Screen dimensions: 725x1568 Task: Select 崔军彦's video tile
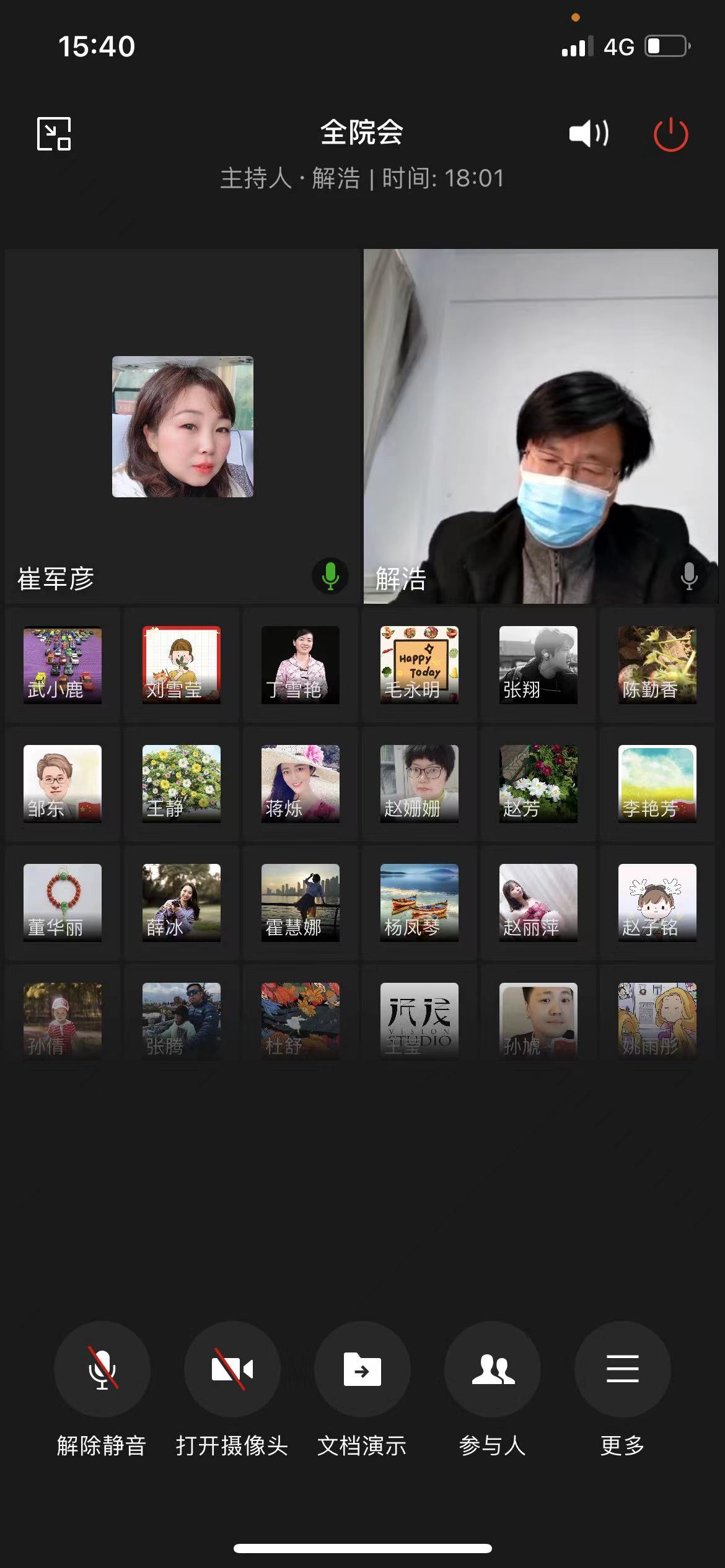183,426
